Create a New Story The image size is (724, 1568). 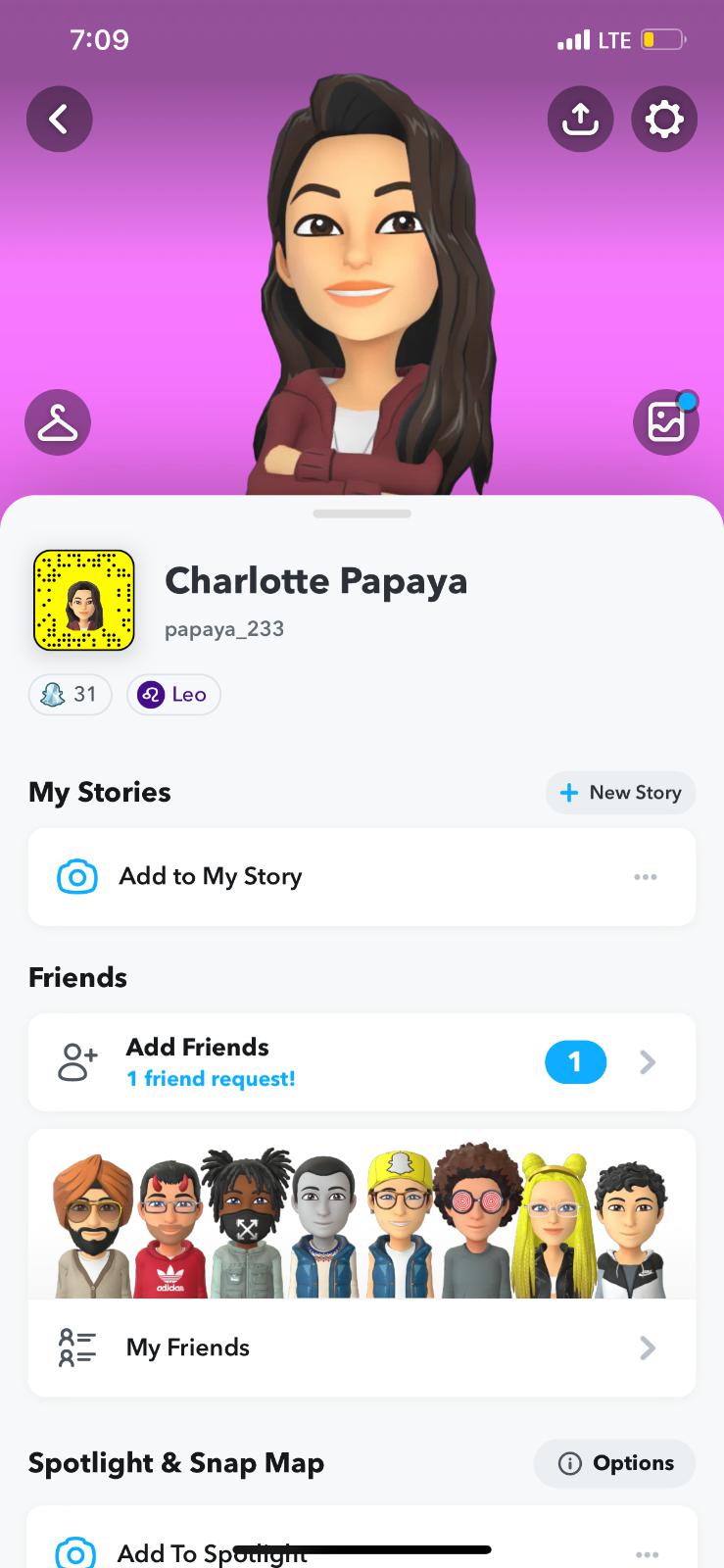620,793
